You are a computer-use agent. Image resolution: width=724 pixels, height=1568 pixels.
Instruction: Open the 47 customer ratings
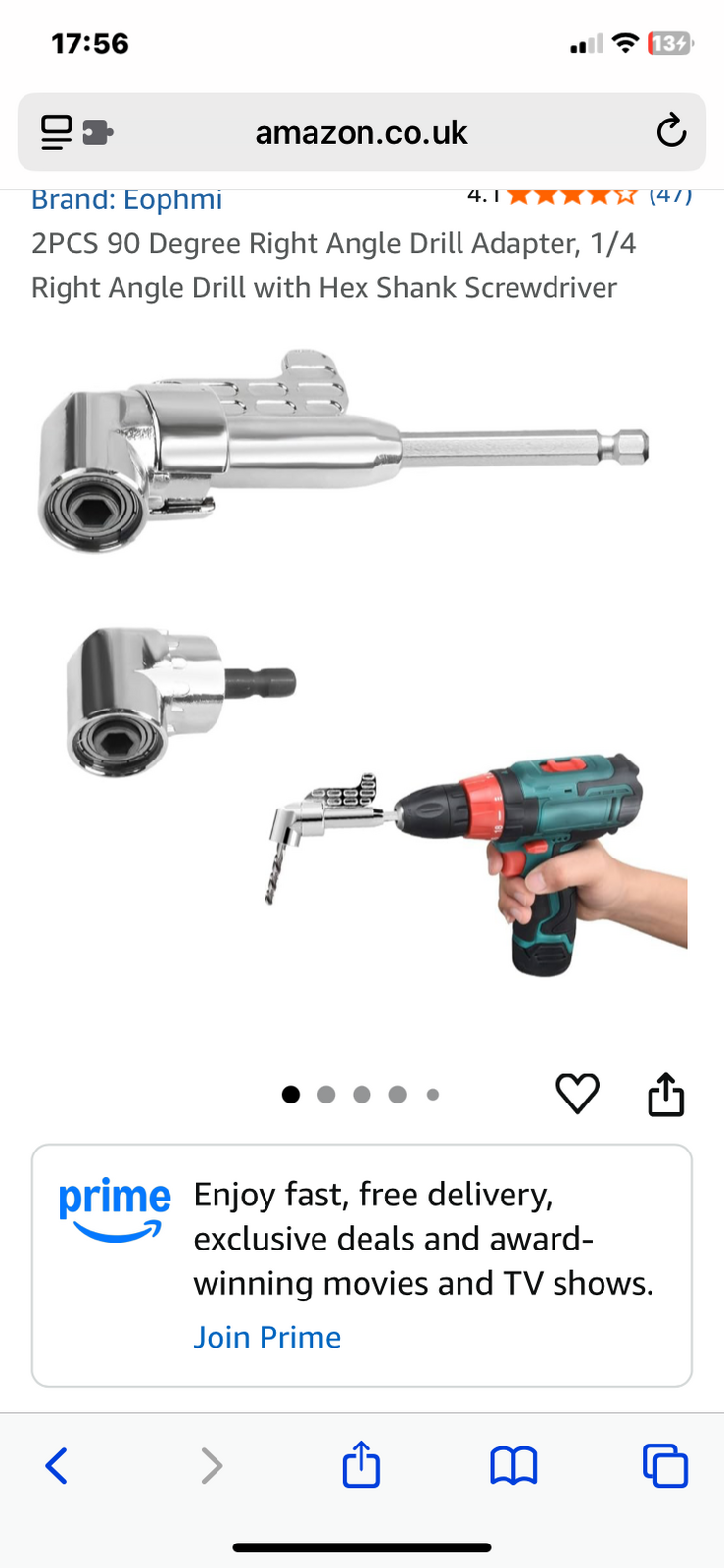pos(670,194)
